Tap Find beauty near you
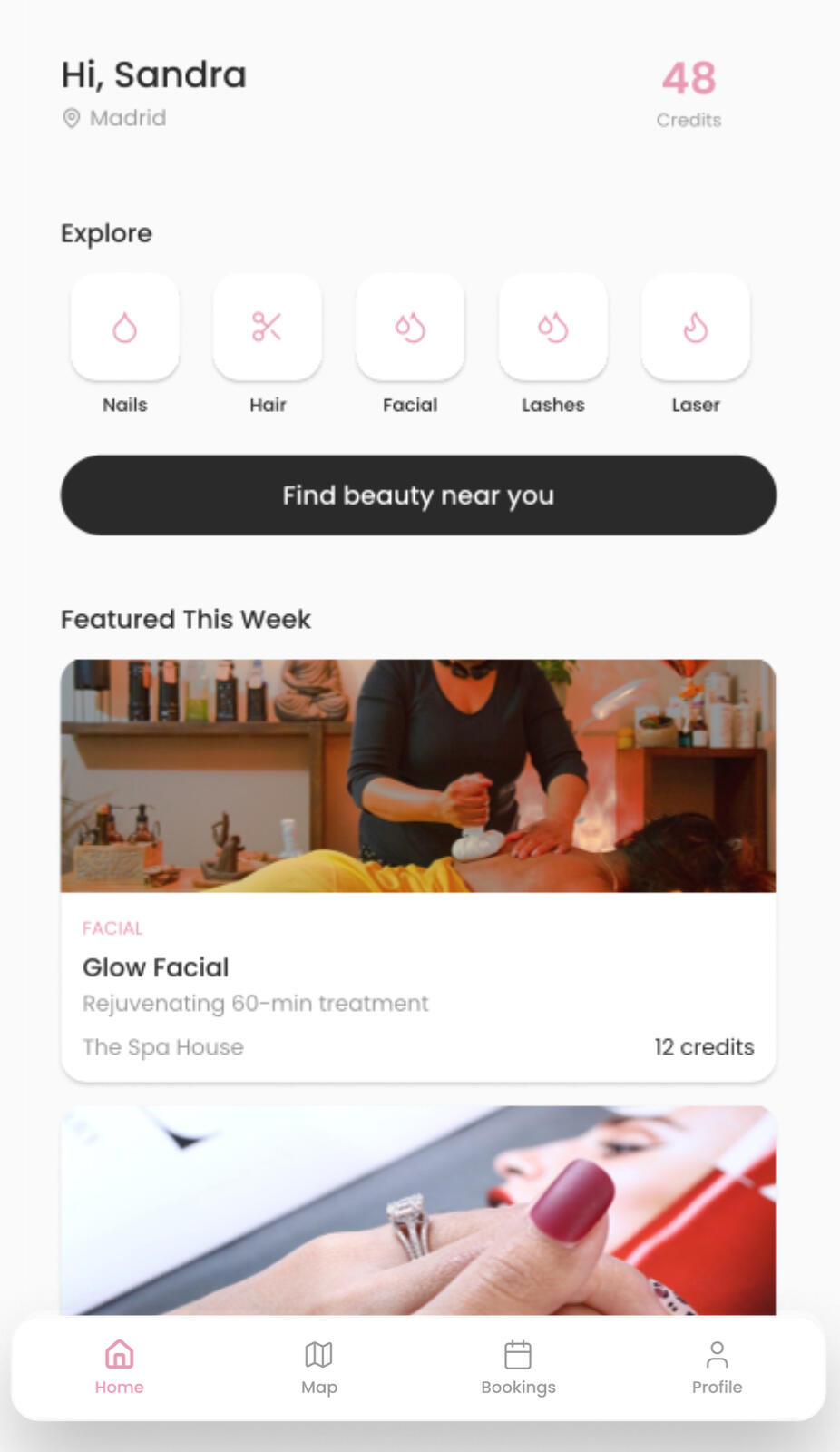The image size is (840, 1452). pyautogui.click(x=418, y=495)
